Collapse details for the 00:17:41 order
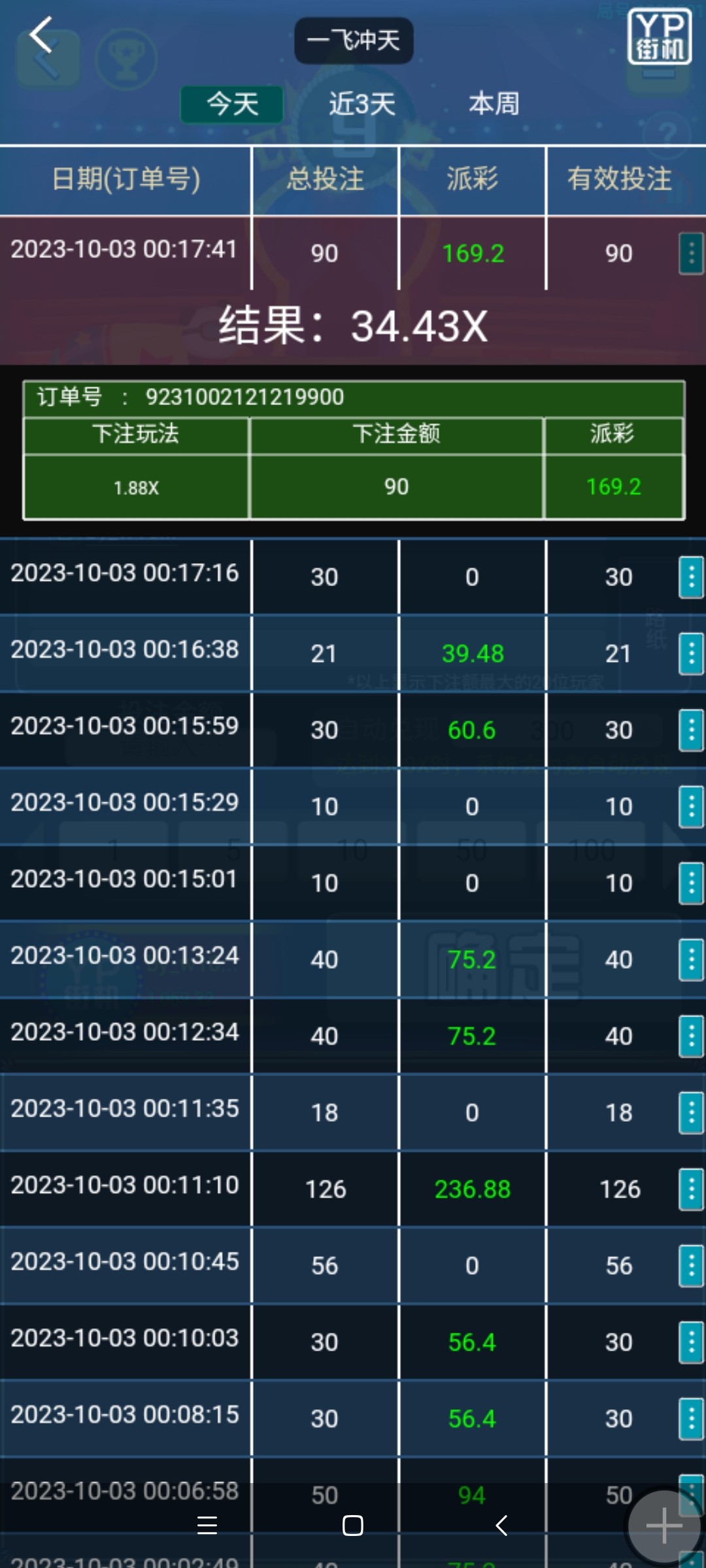This screenshot has height=1568, width=706. (691, 253)
